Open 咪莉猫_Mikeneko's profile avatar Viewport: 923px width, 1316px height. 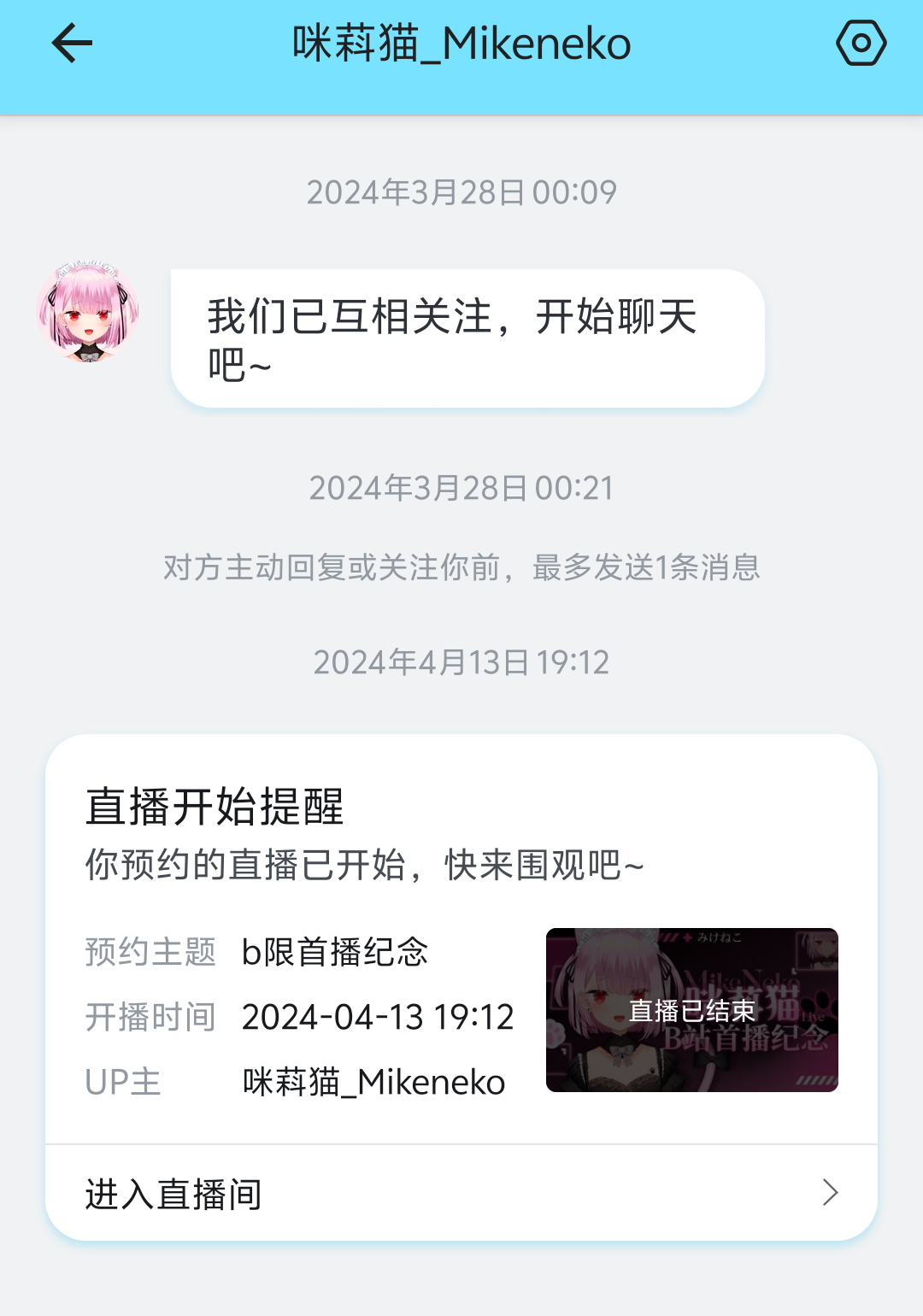pos(87,312)
